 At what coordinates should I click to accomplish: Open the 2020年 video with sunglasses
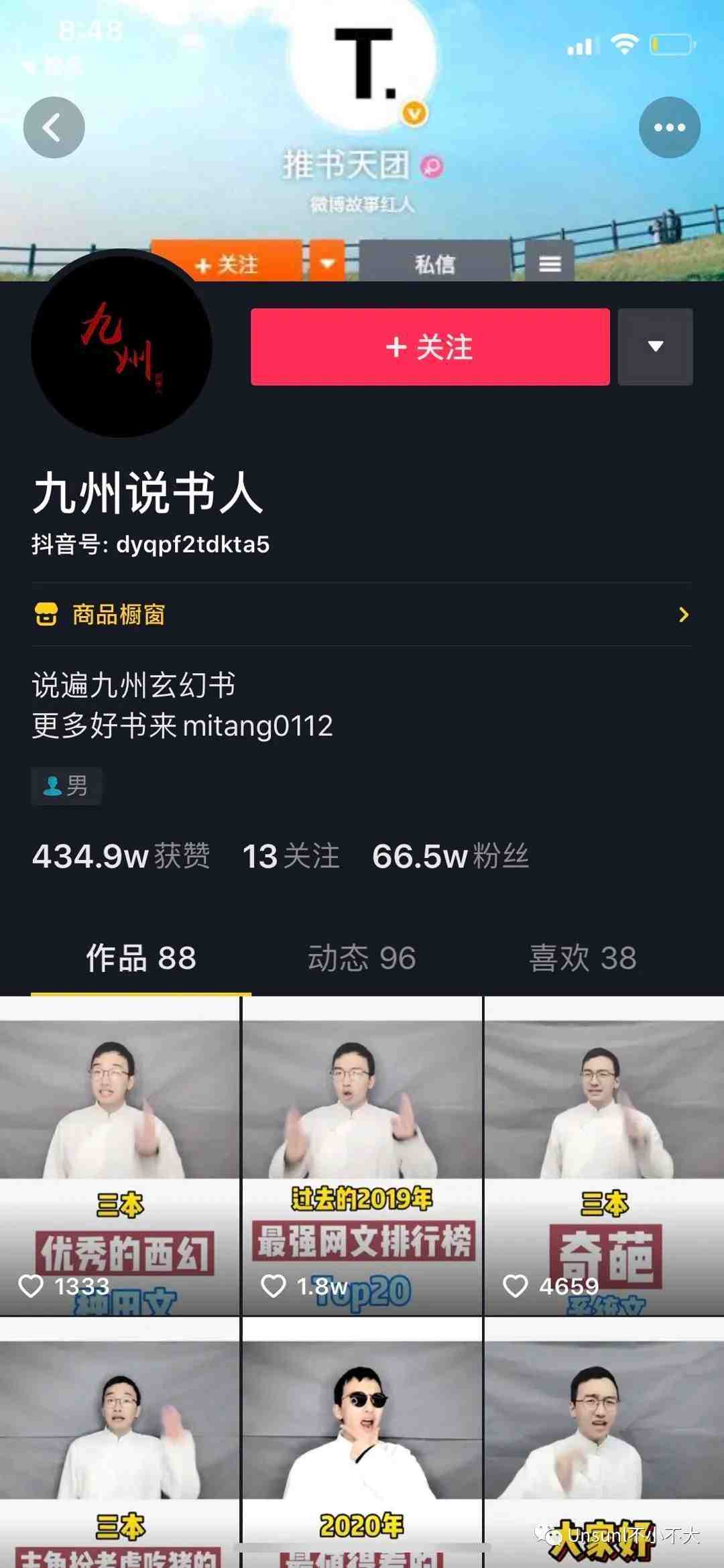pos(362,1441)
